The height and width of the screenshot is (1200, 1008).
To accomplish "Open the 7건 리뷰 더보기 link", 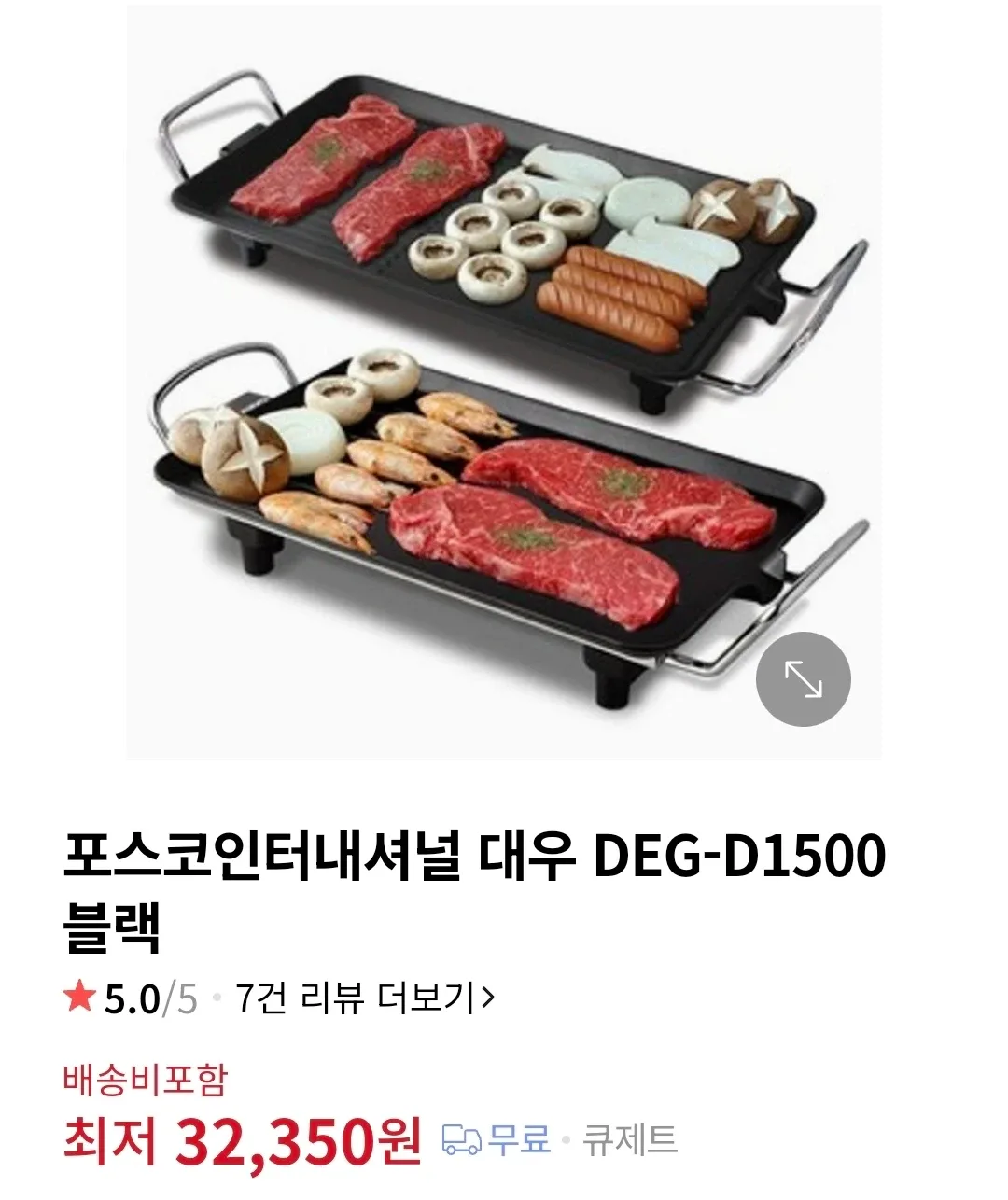I will pyautogui.click(x=365, y=998).
